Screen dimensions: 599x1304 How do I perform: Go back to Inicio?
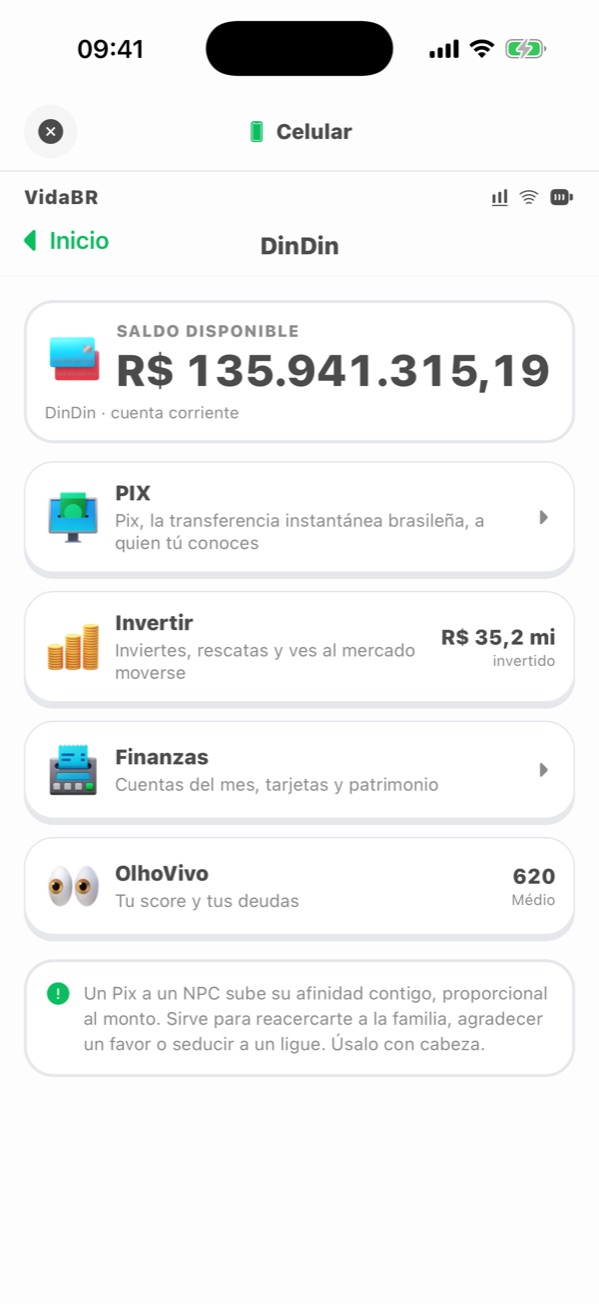click(66, 241)
